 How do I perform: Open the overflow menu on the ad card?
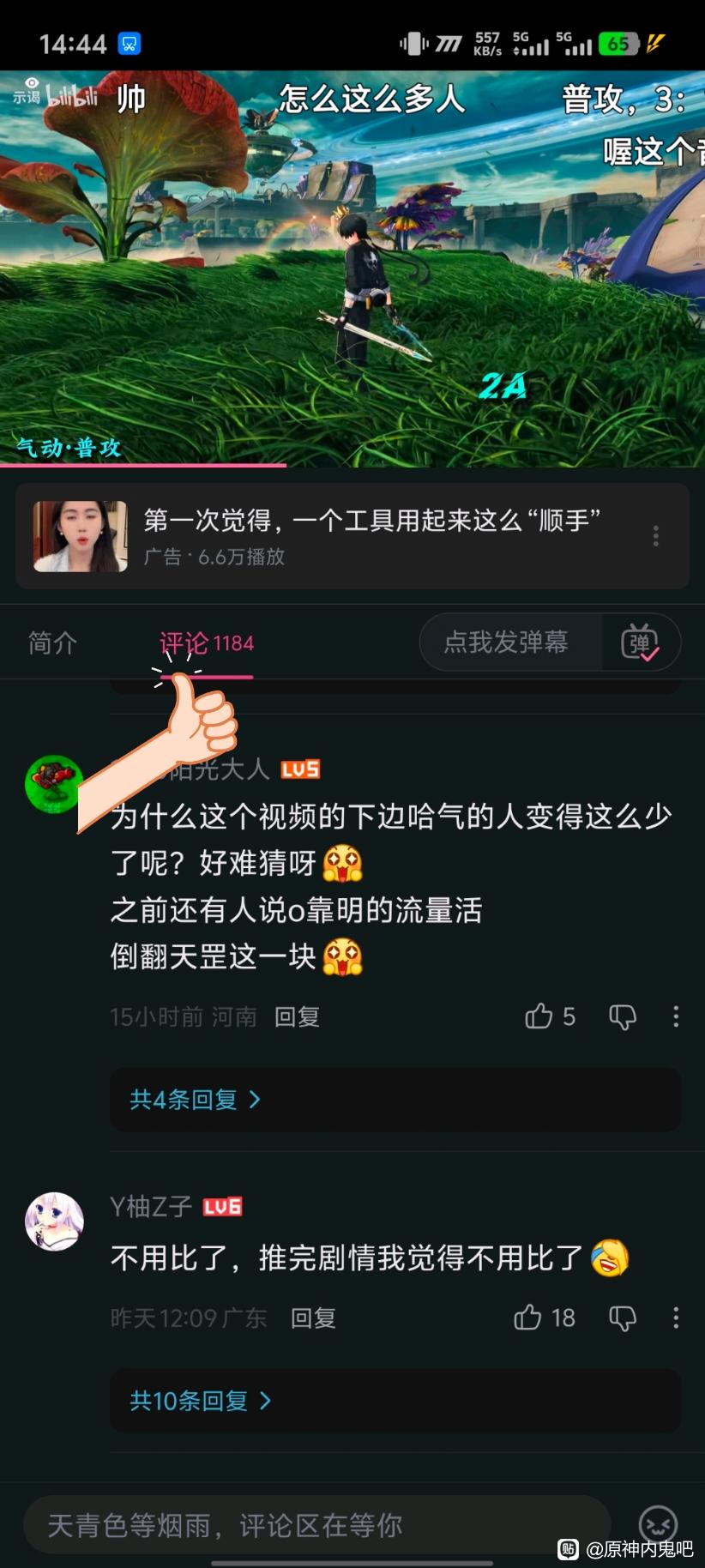656,536
